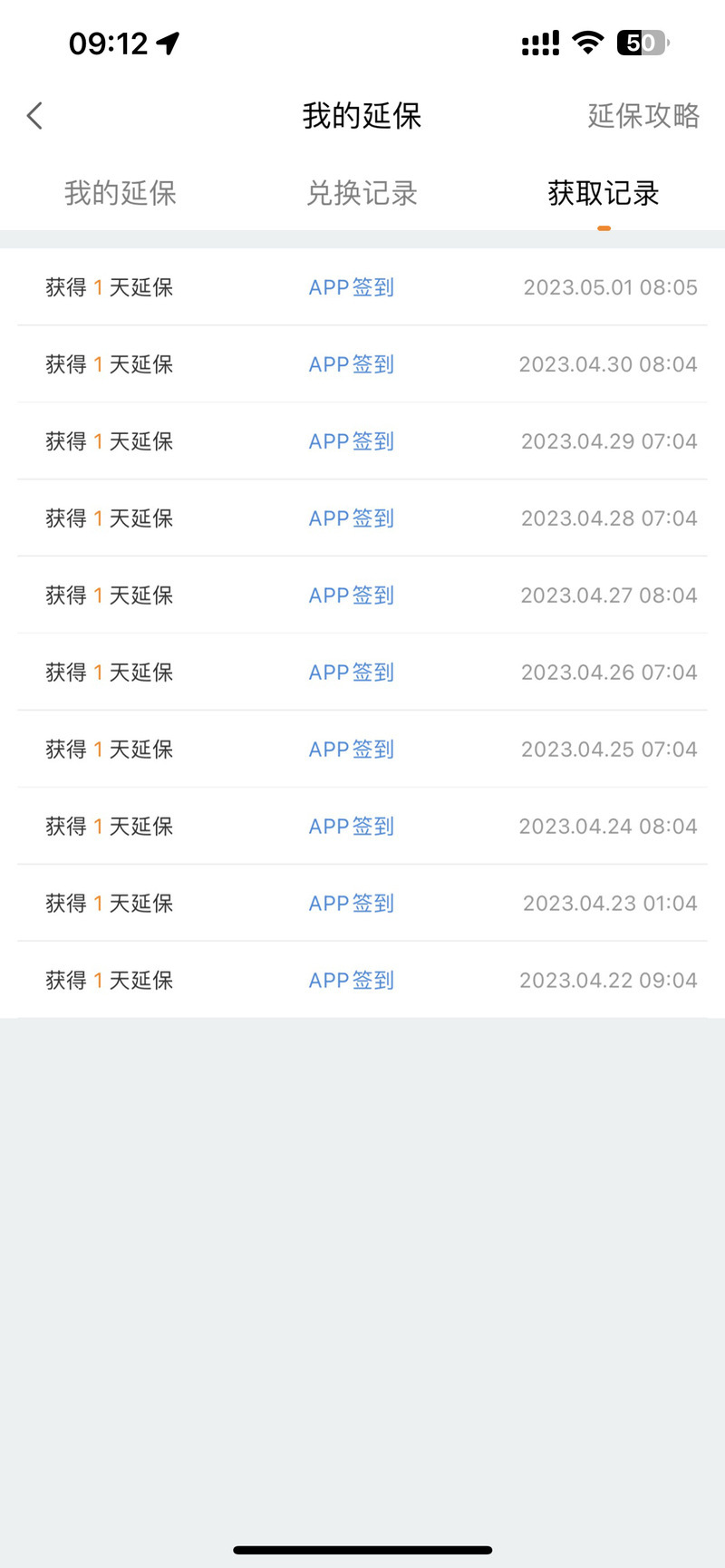This screenshot has width=725, height=1568.
Task: Open the 延保攻略 guide link
Action: 643,116
